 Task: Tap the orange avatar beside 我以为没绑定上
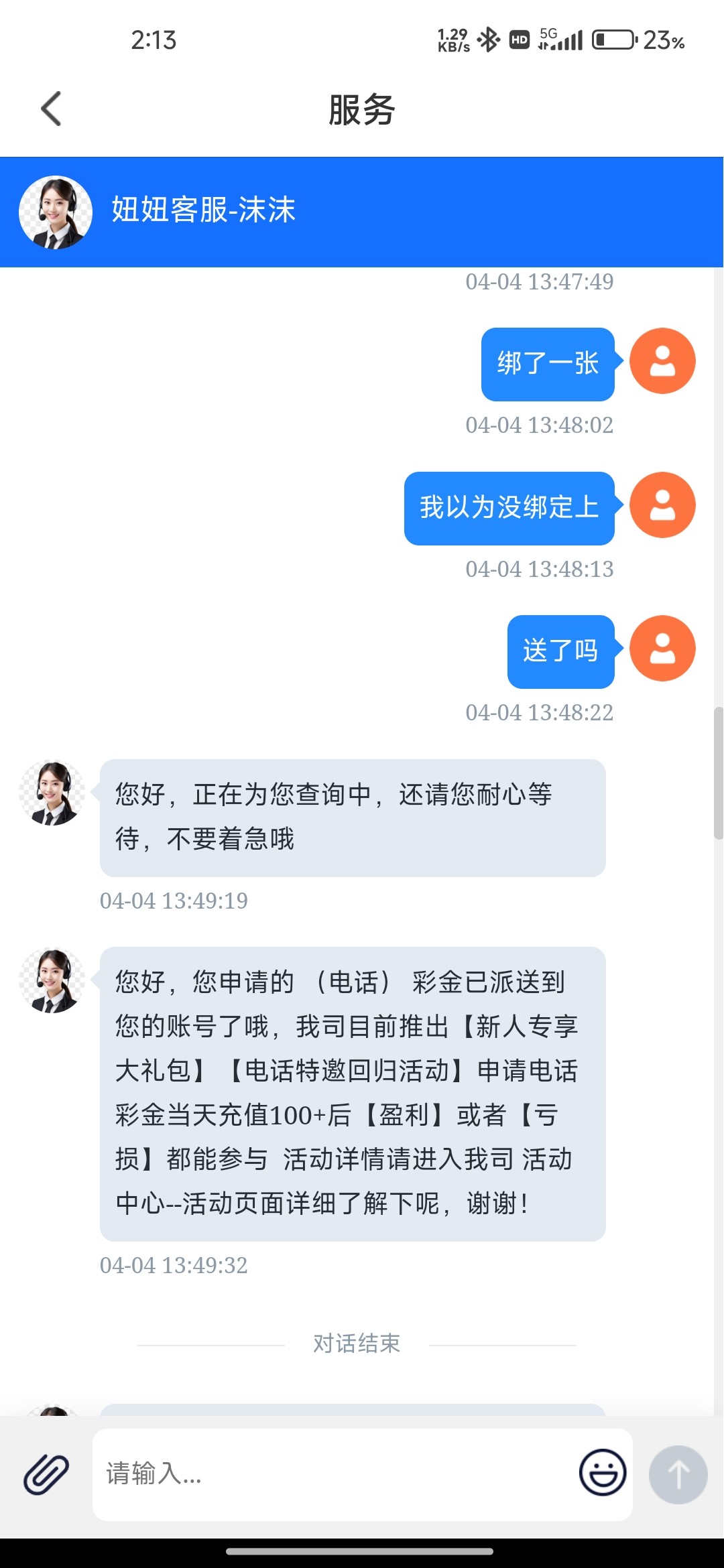tap(662, 505)
